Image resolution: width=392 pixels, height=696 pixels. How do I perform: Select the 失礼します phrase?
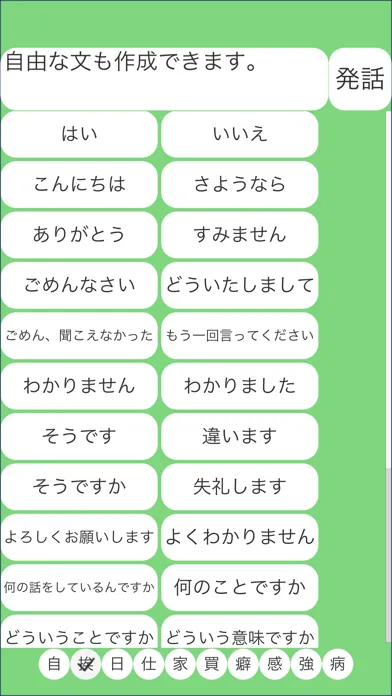click(x=240, y=487)
